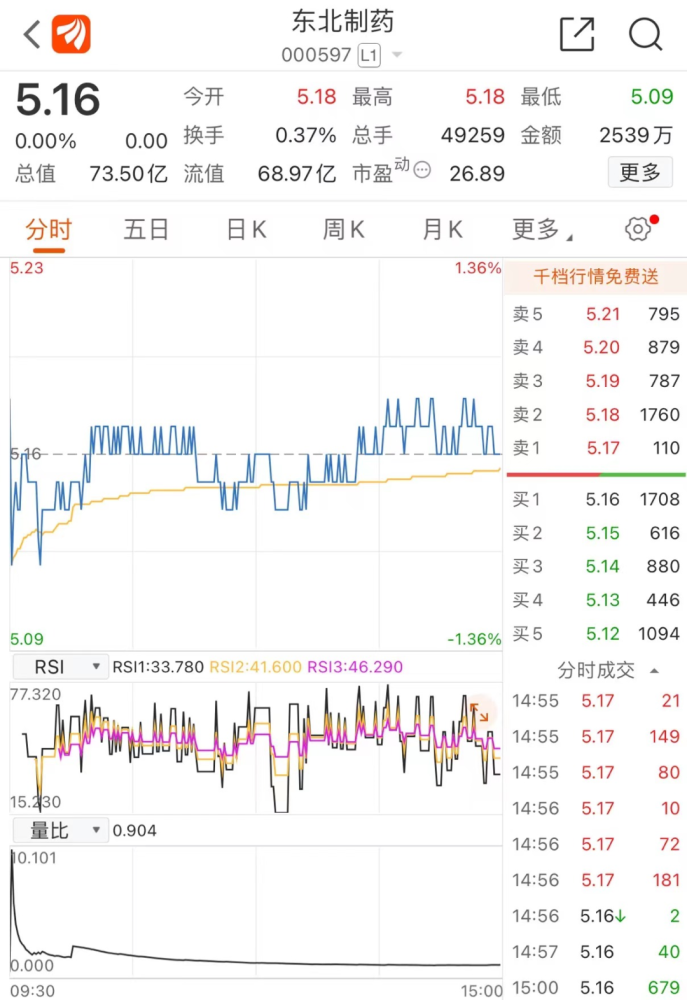Tap the expand arrow on RSI chart
This screenshot has height=1000, width=687.
(480, 712)
